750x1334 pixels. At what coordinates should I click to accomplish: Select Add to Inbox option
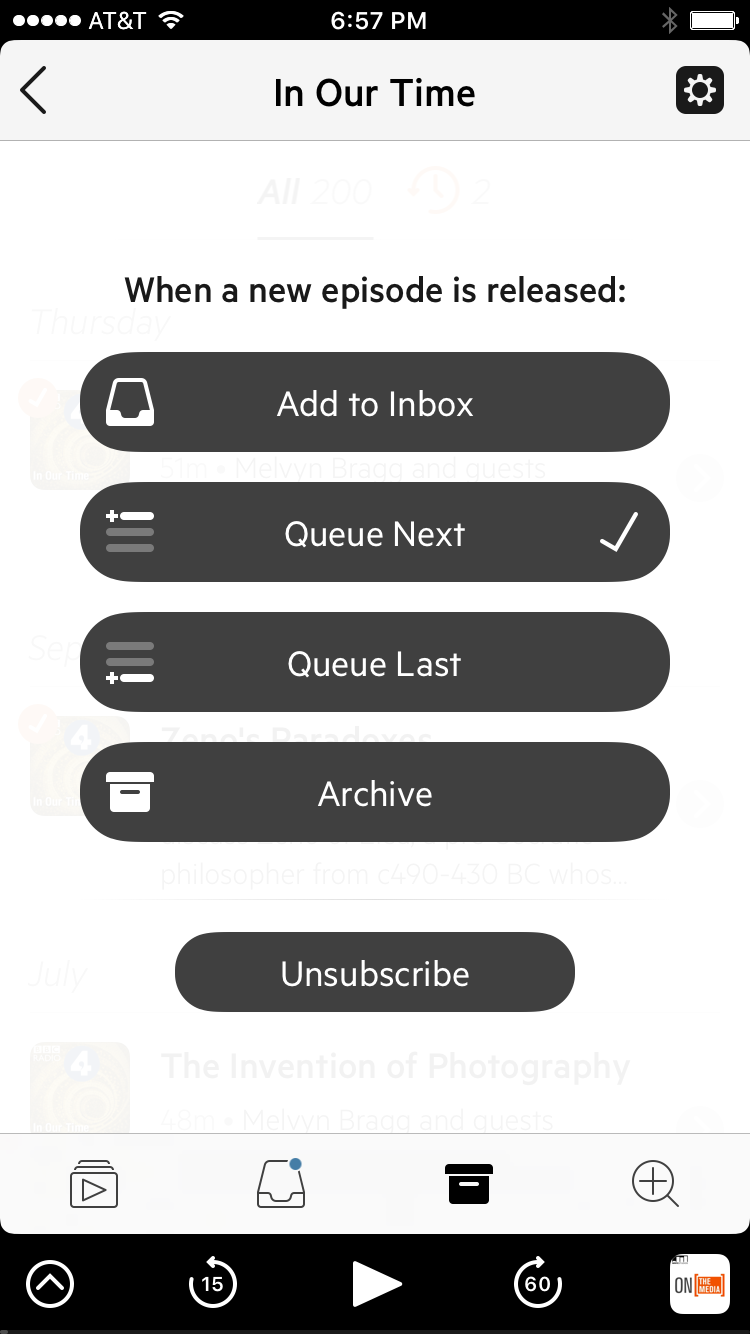coord(375,403)
